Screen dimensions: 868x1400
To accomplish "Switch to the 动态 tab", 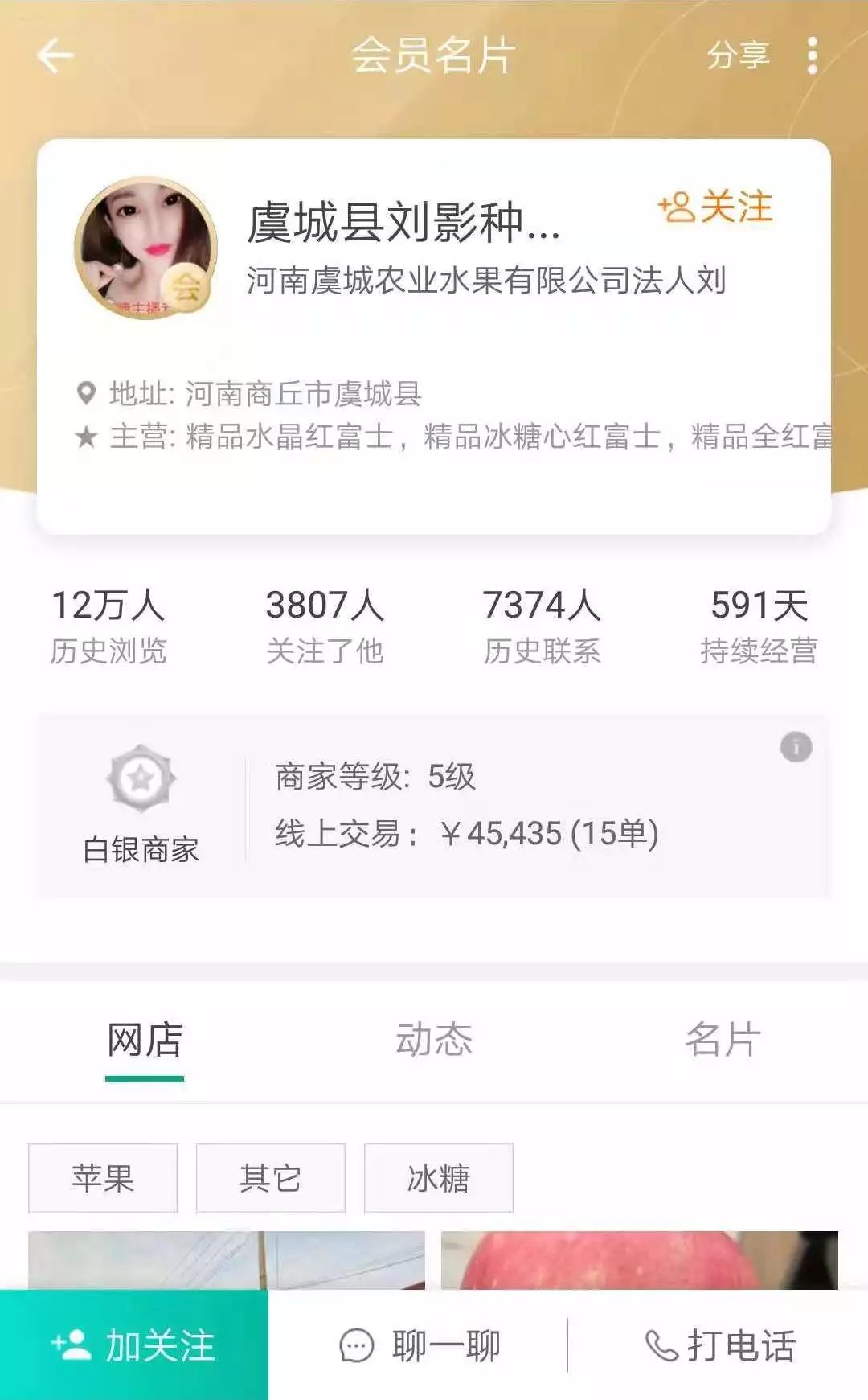I will pyautogui.click(x=434, y=1041).
